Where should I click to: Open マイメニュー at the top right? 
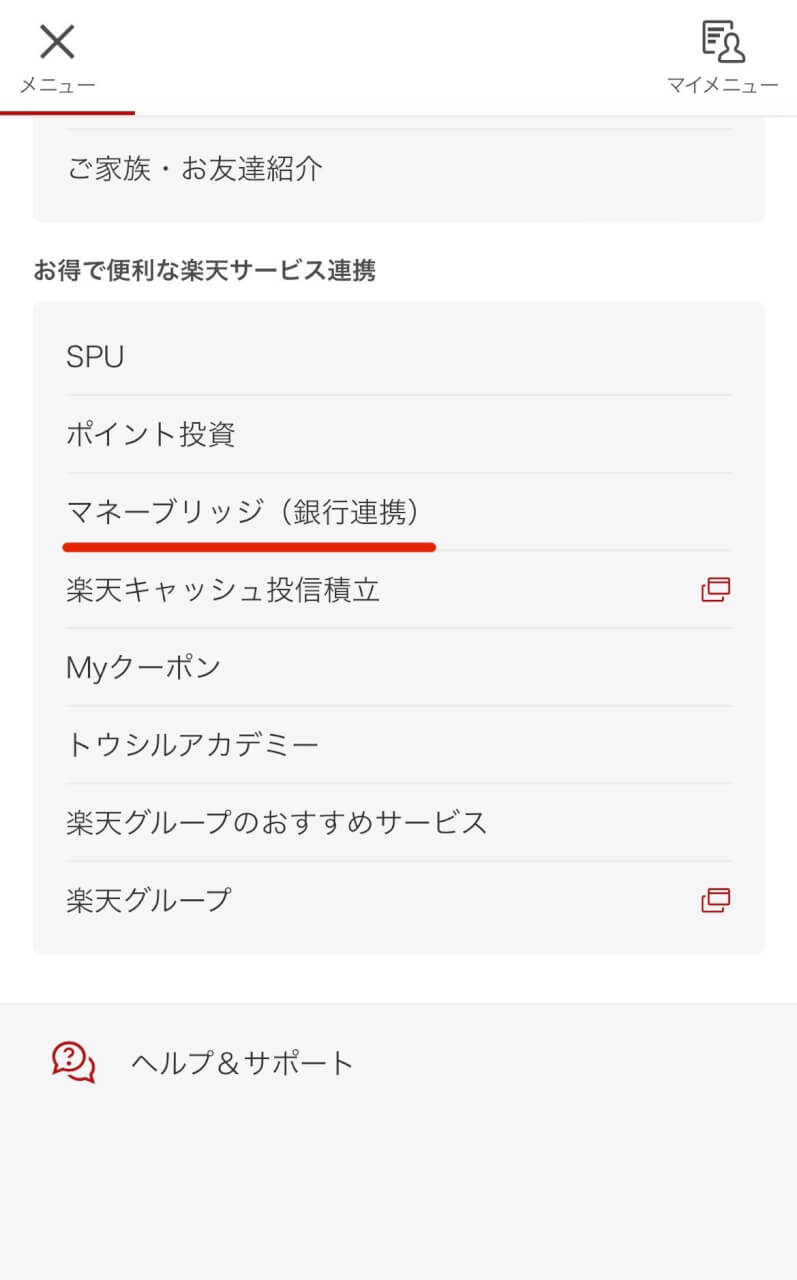[722, 57]
